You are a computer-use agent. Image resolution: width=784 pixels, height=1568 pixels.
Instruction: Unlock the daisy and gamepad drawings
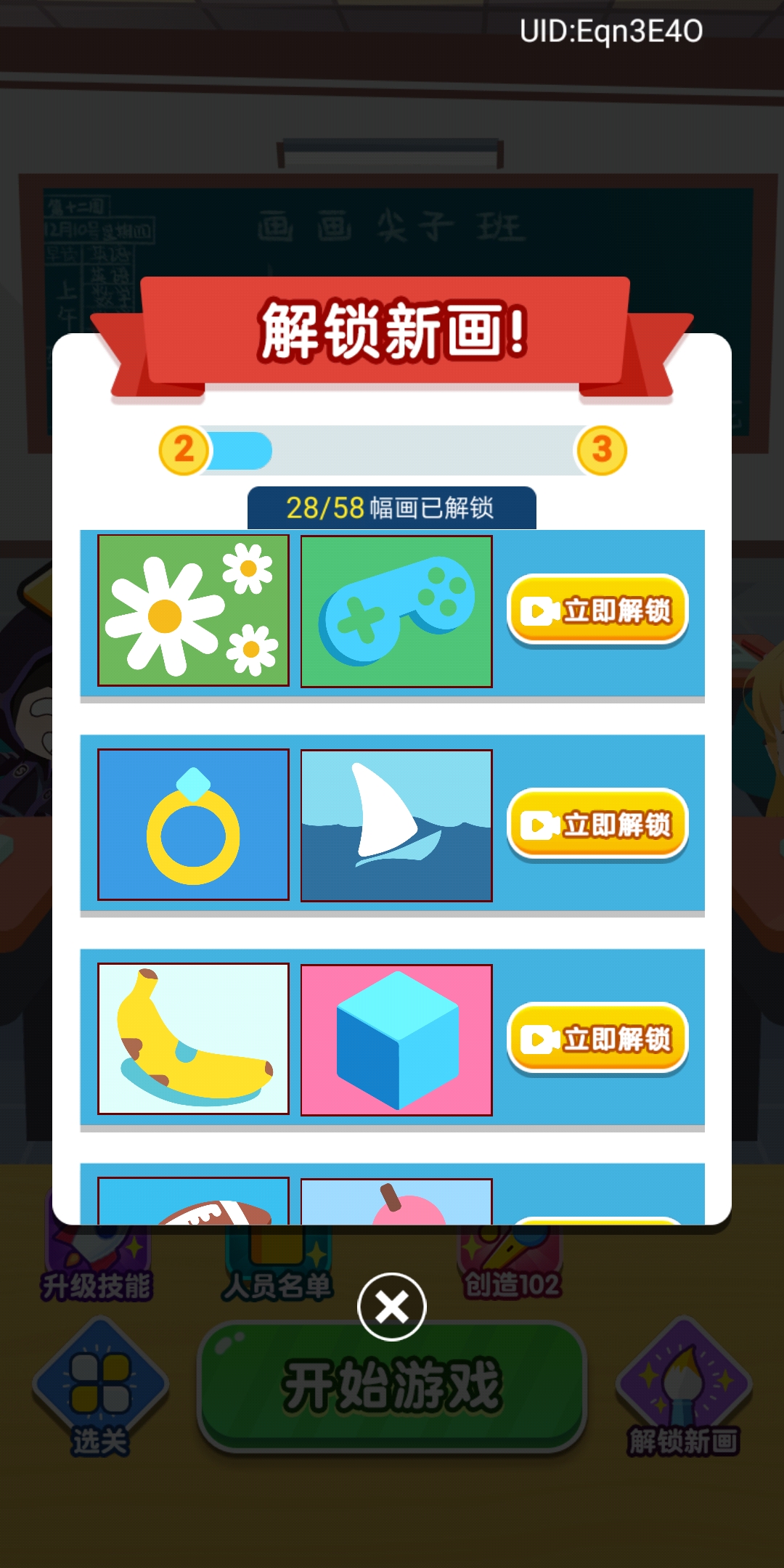point(597,611)
